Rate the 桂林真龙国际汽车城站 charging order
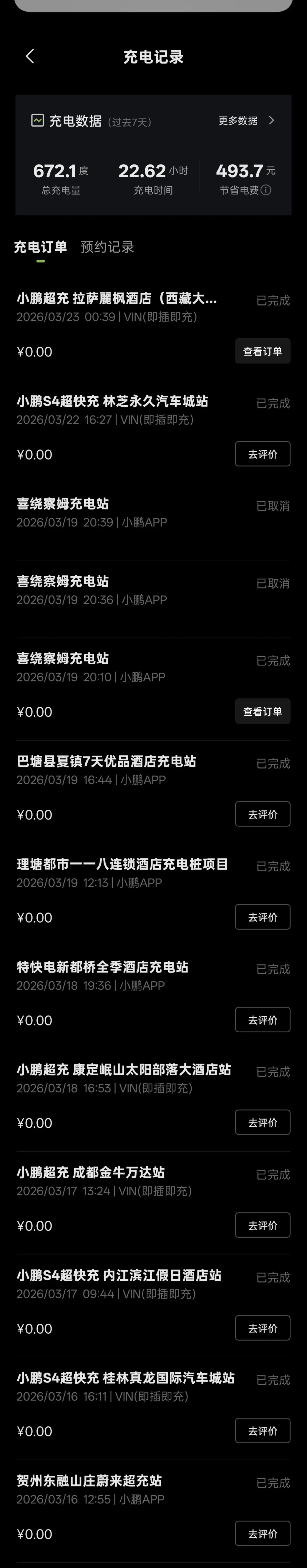 click(262, 1431)
